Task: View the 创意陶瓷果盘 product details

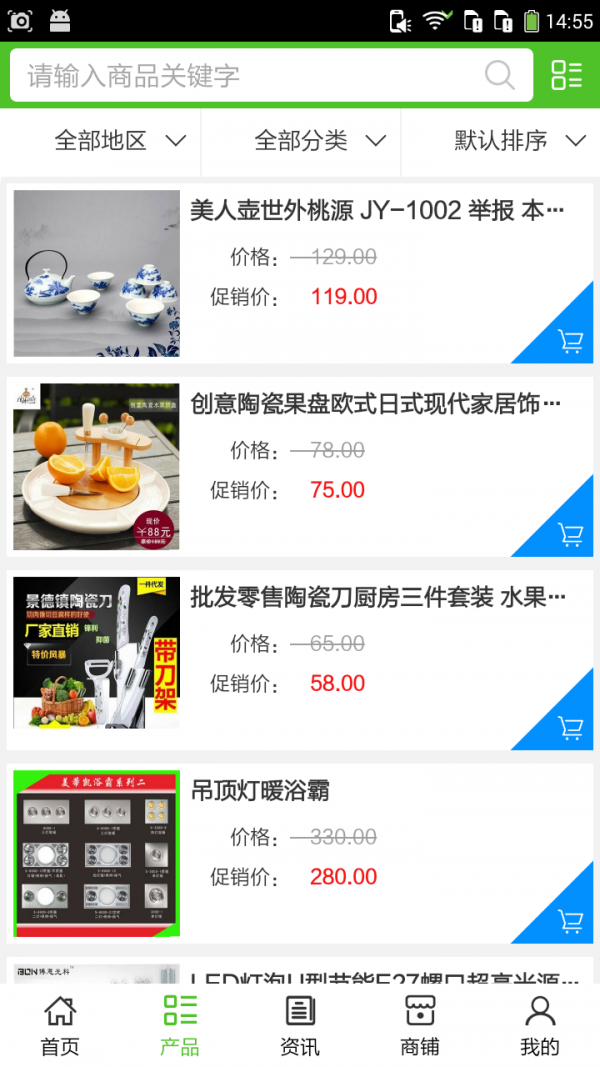Action: (377, 404)
